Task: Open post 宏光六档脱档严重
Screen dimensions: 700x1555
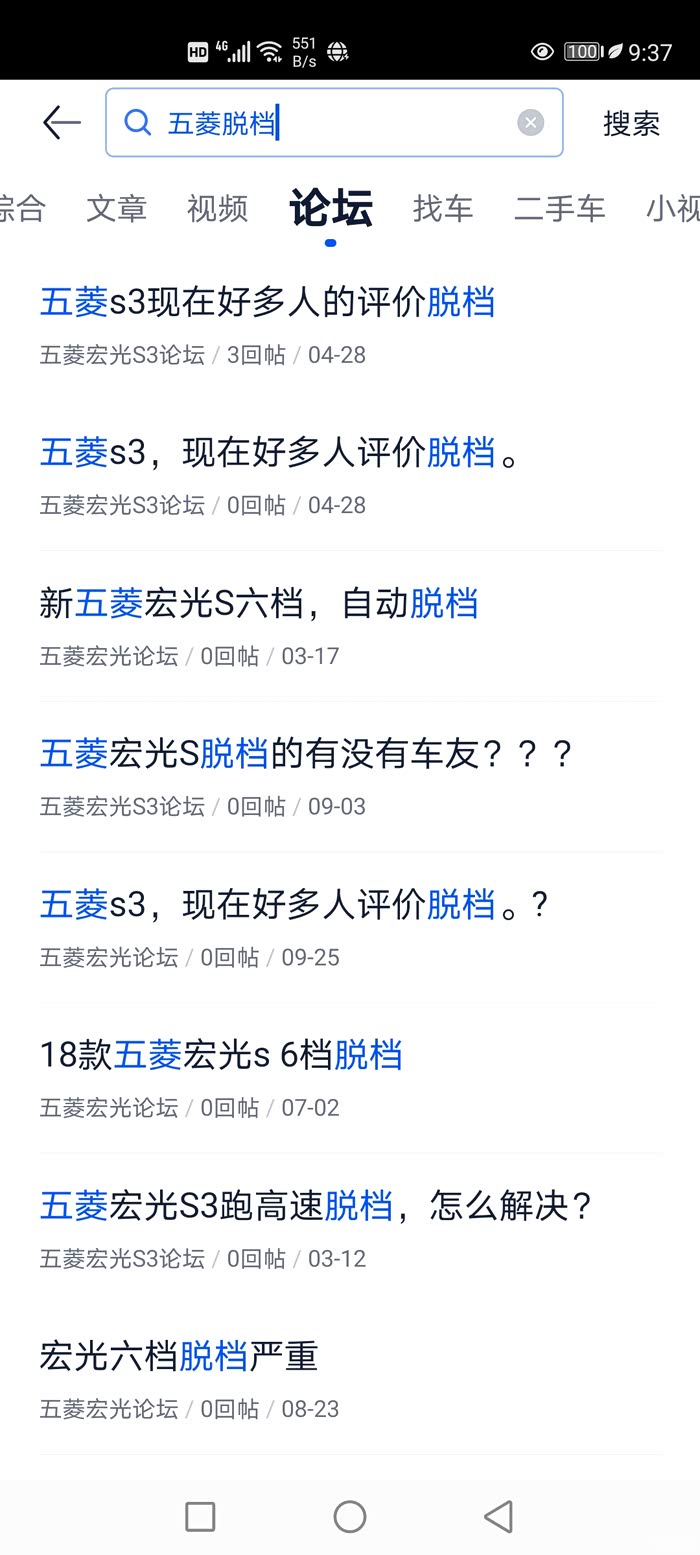Action: pyautogui.click(x=179, y=1357)
